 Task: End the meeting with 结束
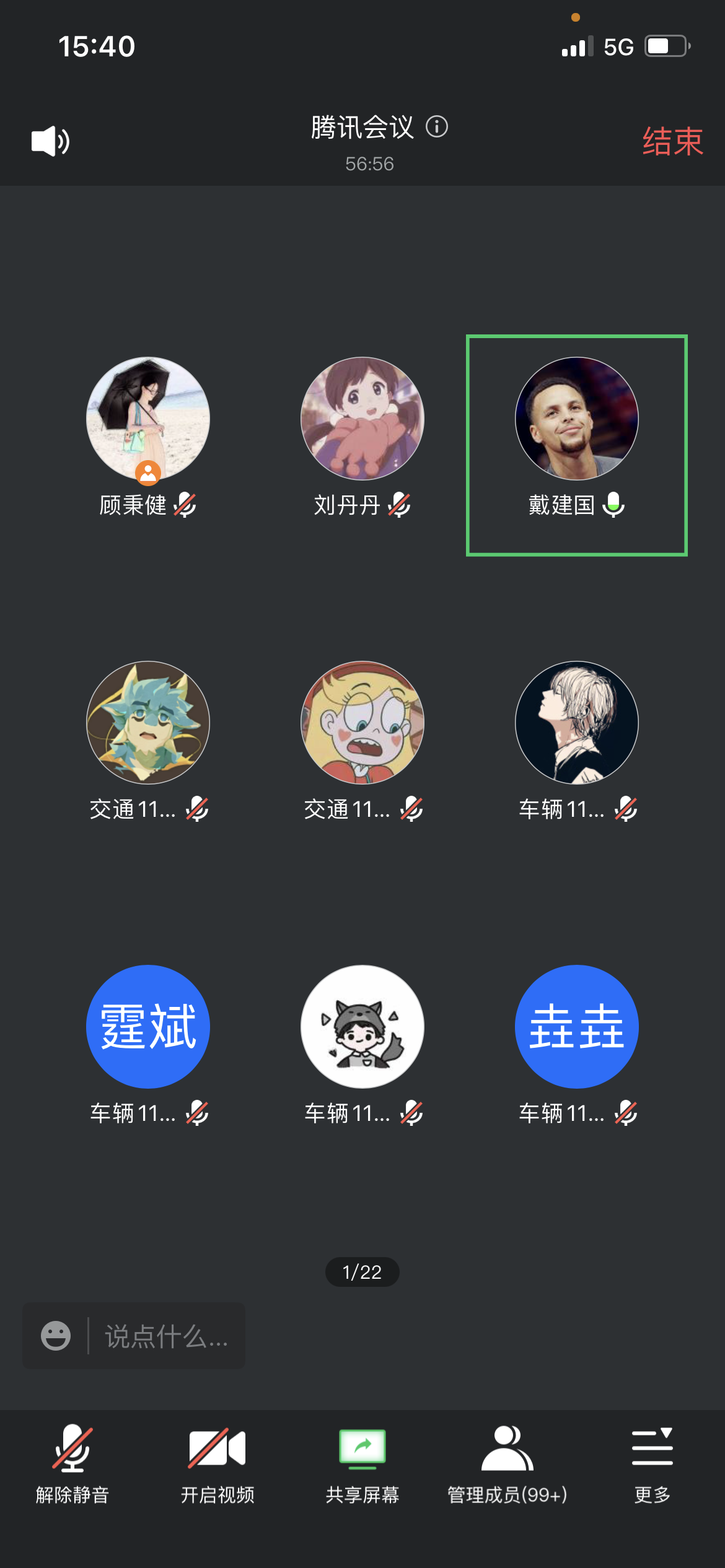click(672, 142)
